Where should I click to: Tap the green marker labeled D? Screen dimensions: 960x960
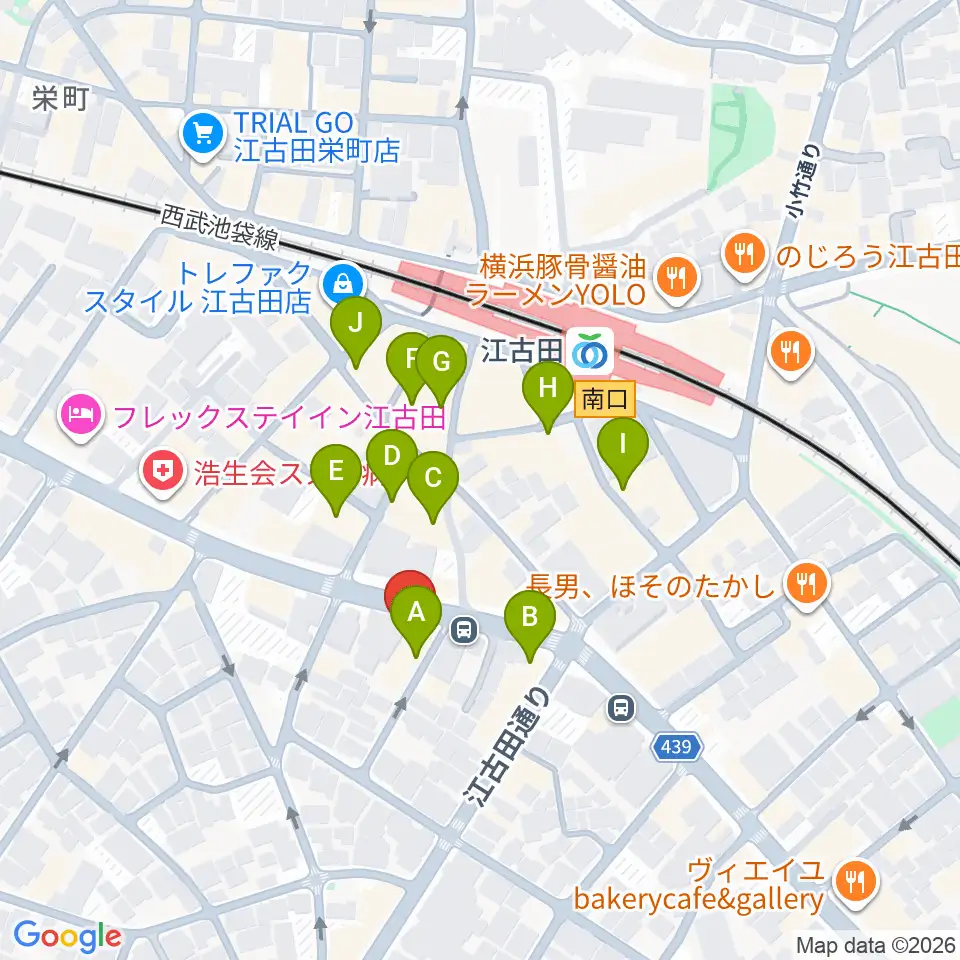tap(392, 460)
